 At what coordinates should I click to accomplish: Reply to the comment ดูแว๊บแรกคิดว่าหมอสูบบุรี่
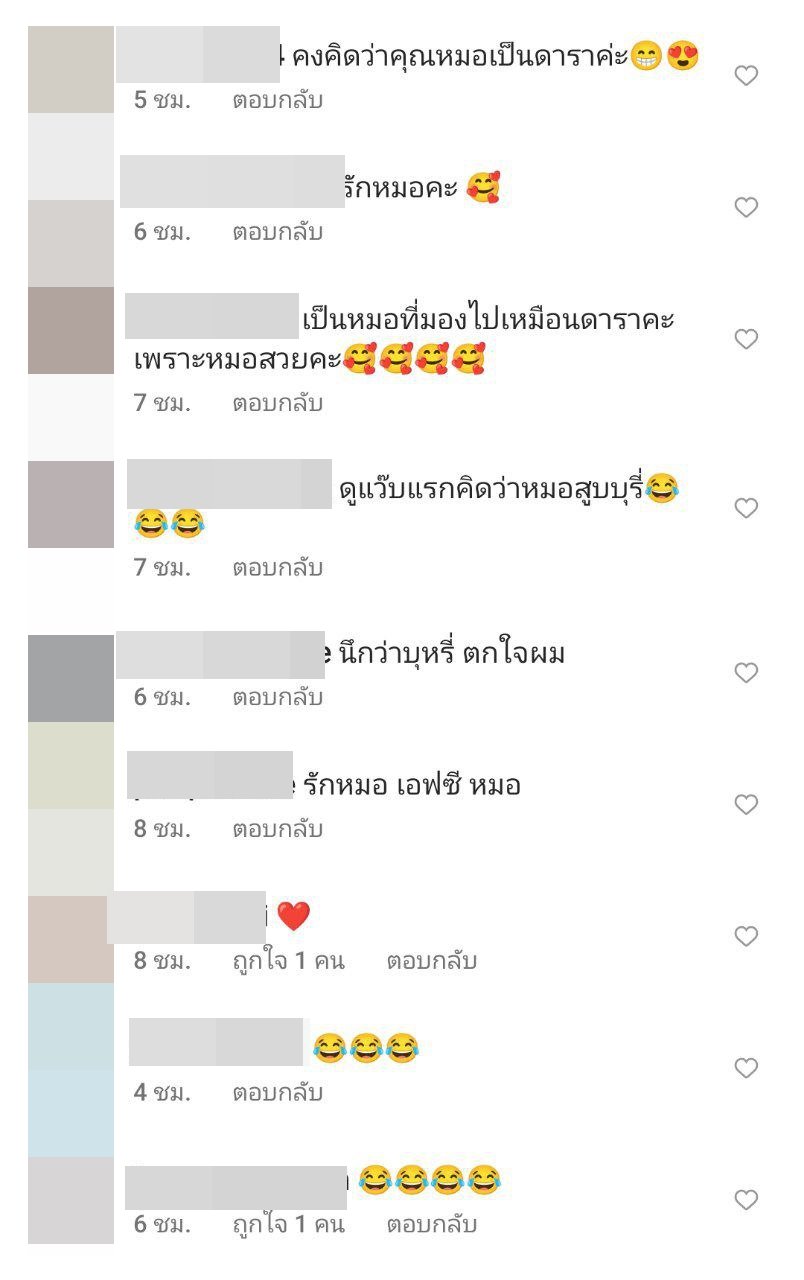277,568
